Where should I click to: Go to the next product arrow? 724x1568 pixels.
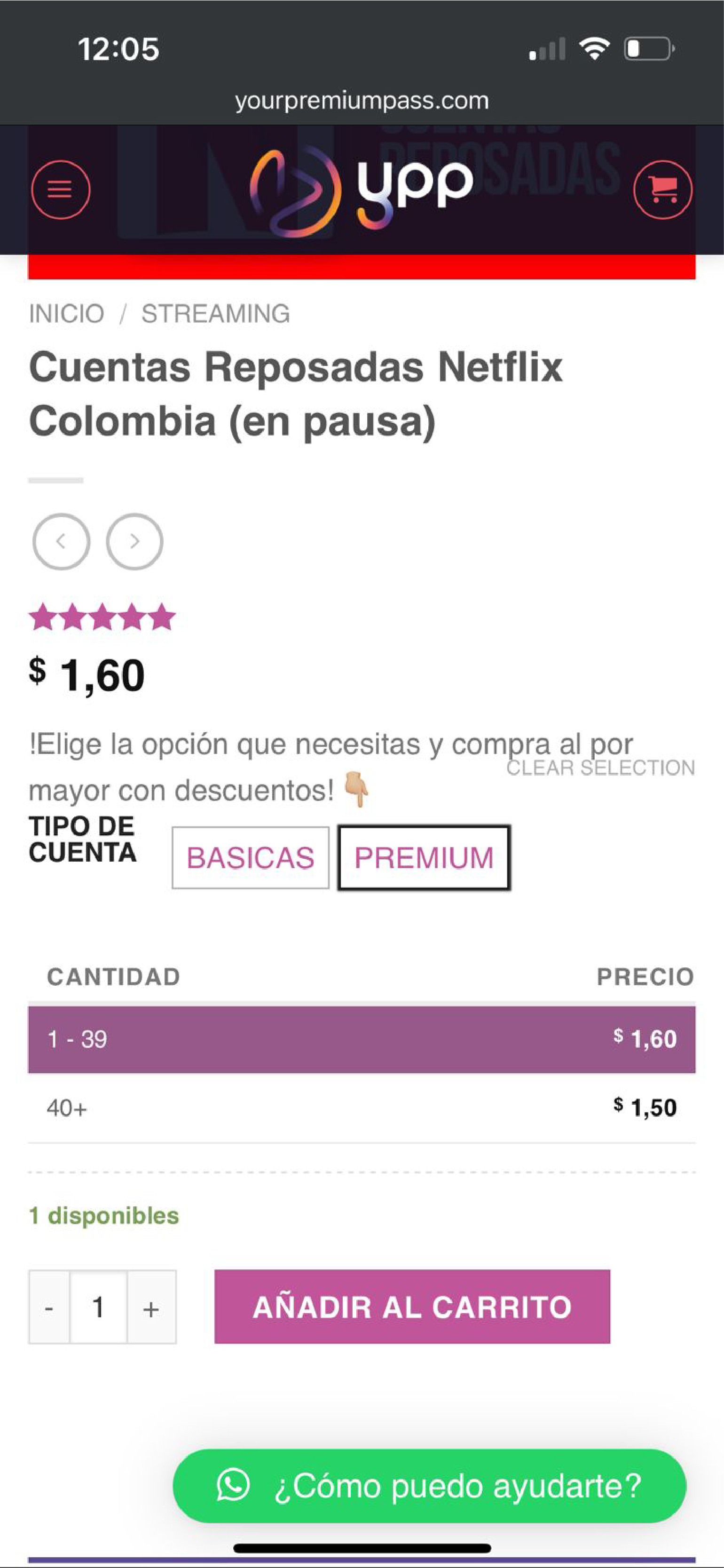(x=134, y=541)
